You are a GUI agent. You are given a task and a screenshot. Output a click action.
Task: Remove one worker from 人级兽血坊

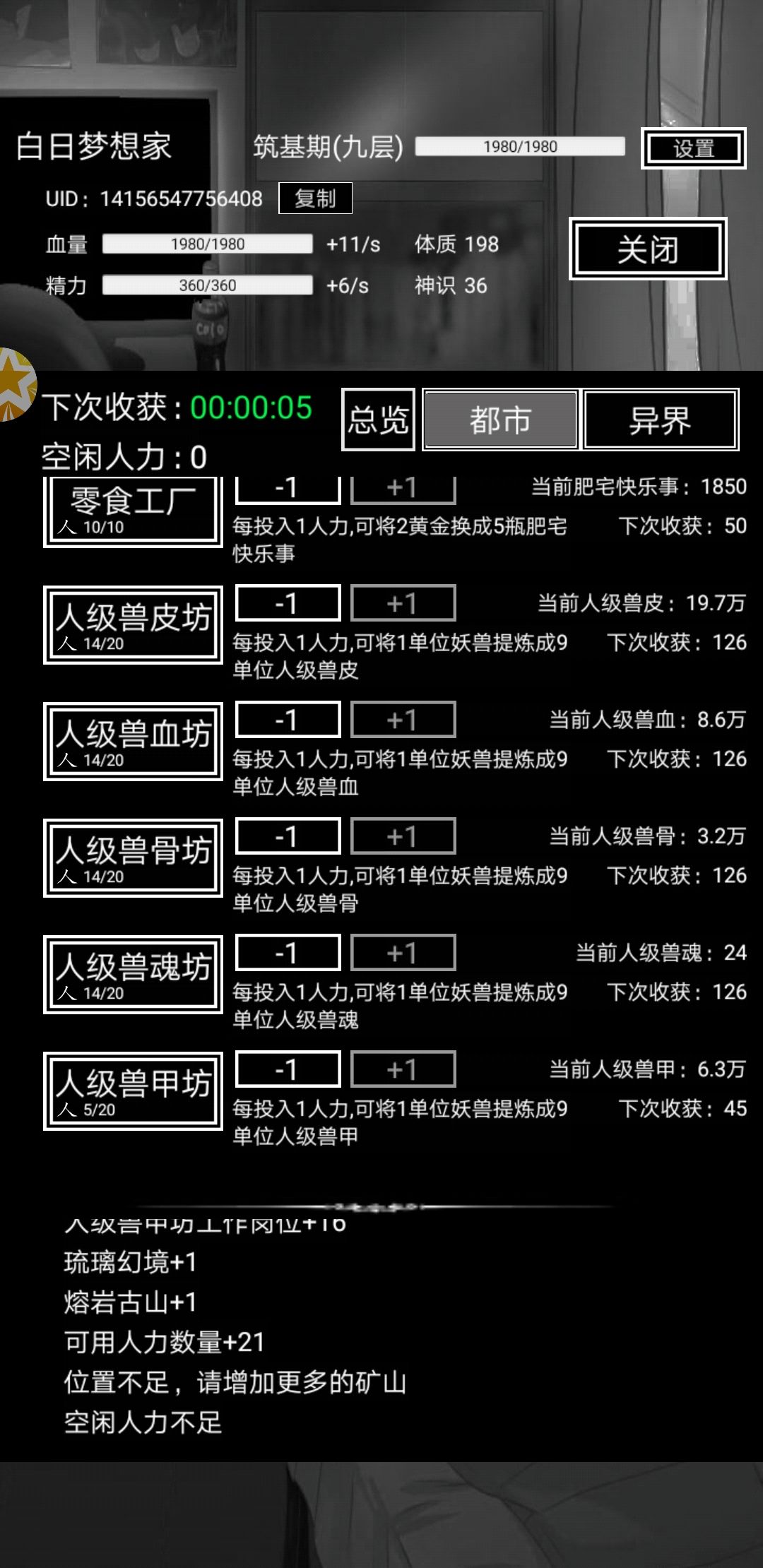[x=287, y=719]
